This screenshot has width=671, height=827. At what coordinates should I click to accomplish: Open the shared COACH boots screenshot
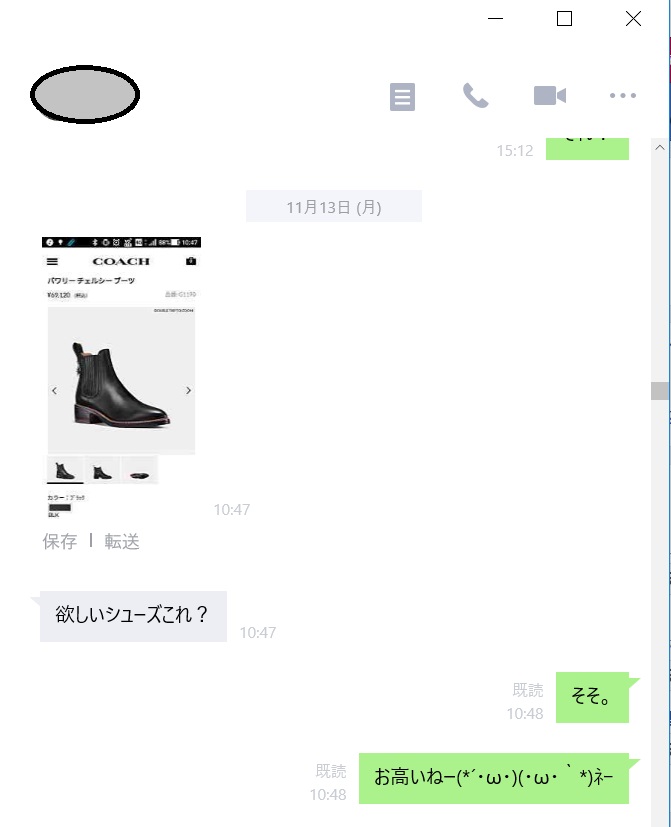[121, 375]
